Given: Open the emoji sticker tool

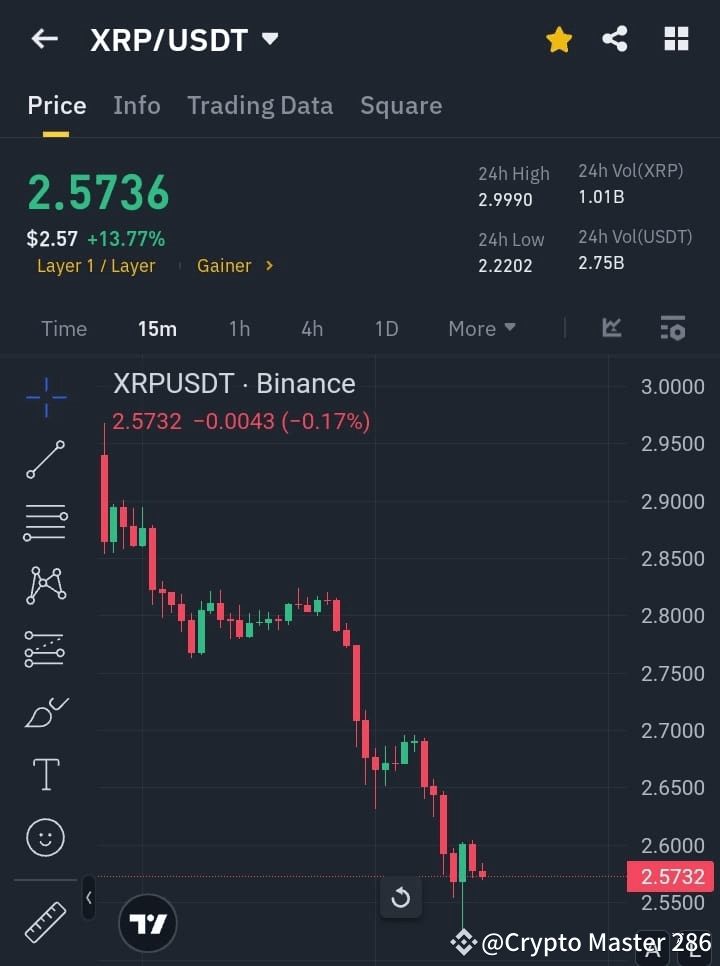Looking at the screenshot, I should click(x=45, y=838).
